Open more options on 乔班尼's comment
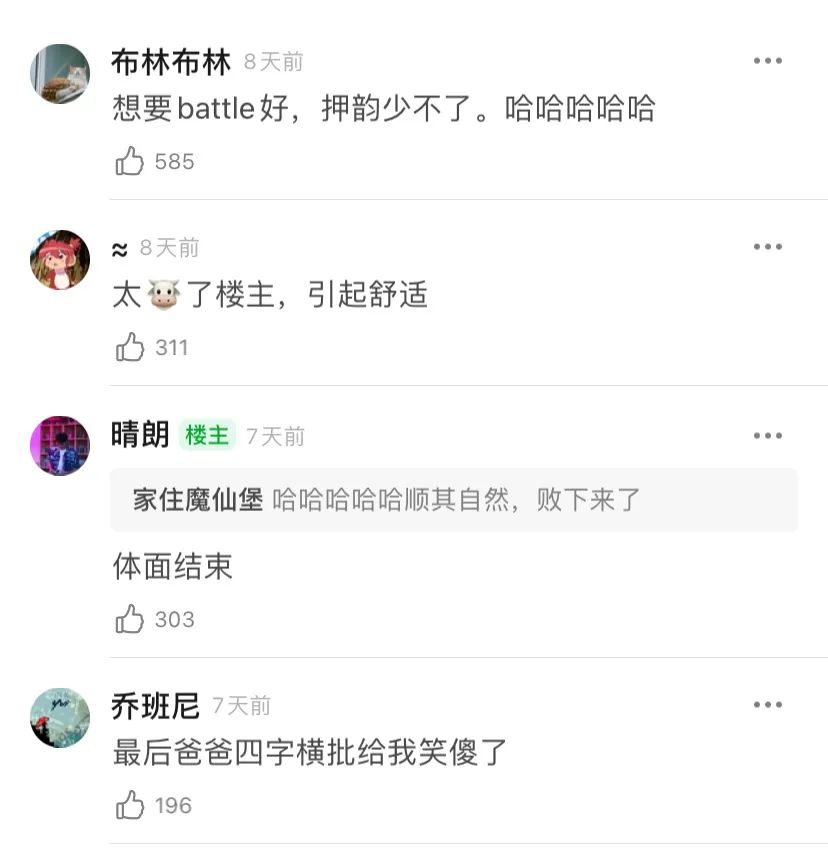This screenshot has width=828, height=851. 767,705
